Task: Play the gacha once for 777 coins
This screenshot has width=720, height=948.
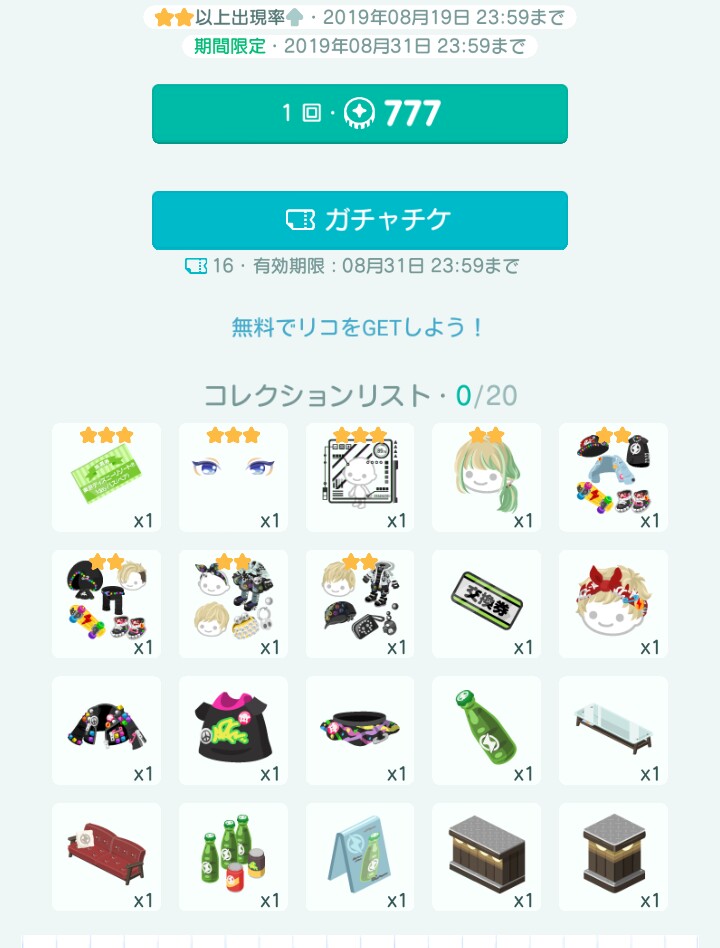Action: tap(360, 114)
